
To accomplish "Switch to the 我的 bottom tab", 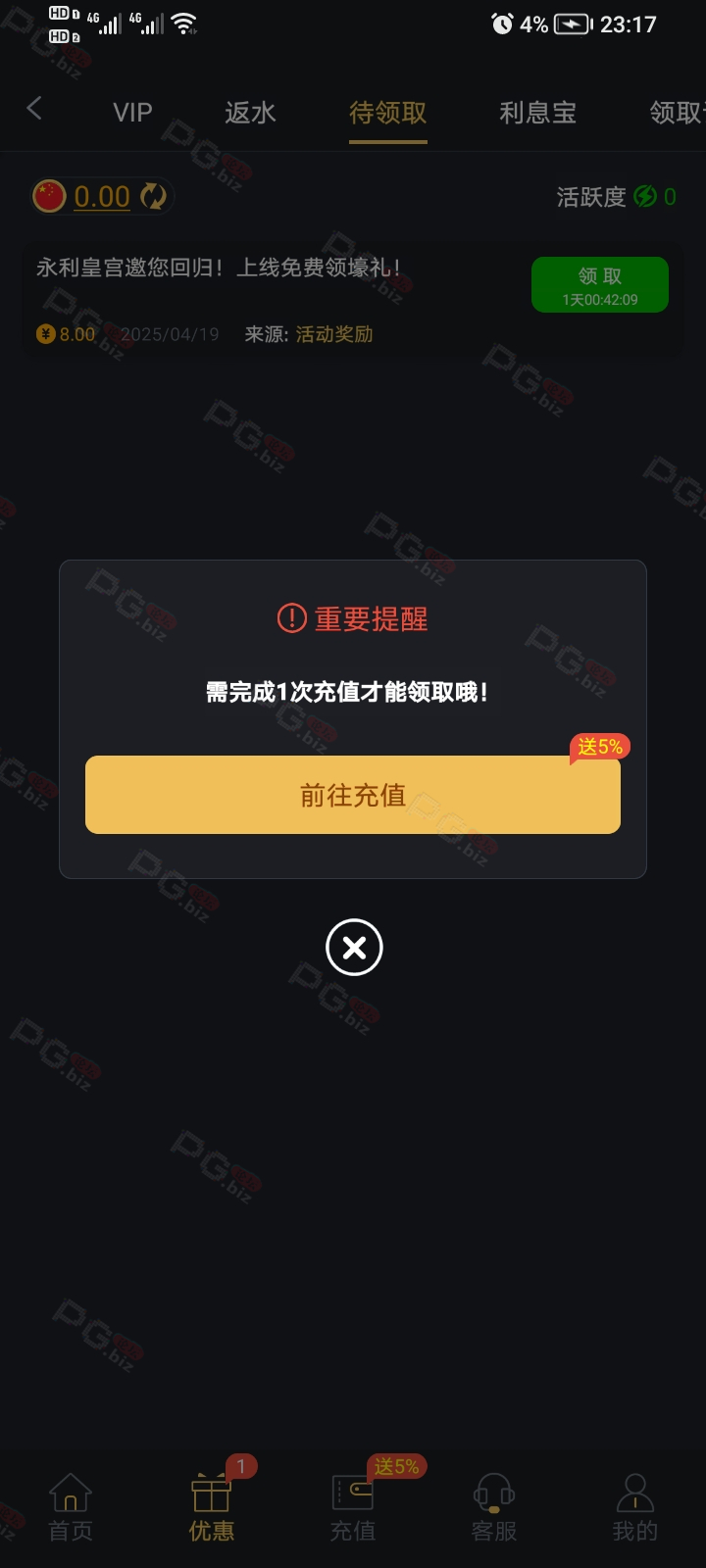I will [634, 1507].
